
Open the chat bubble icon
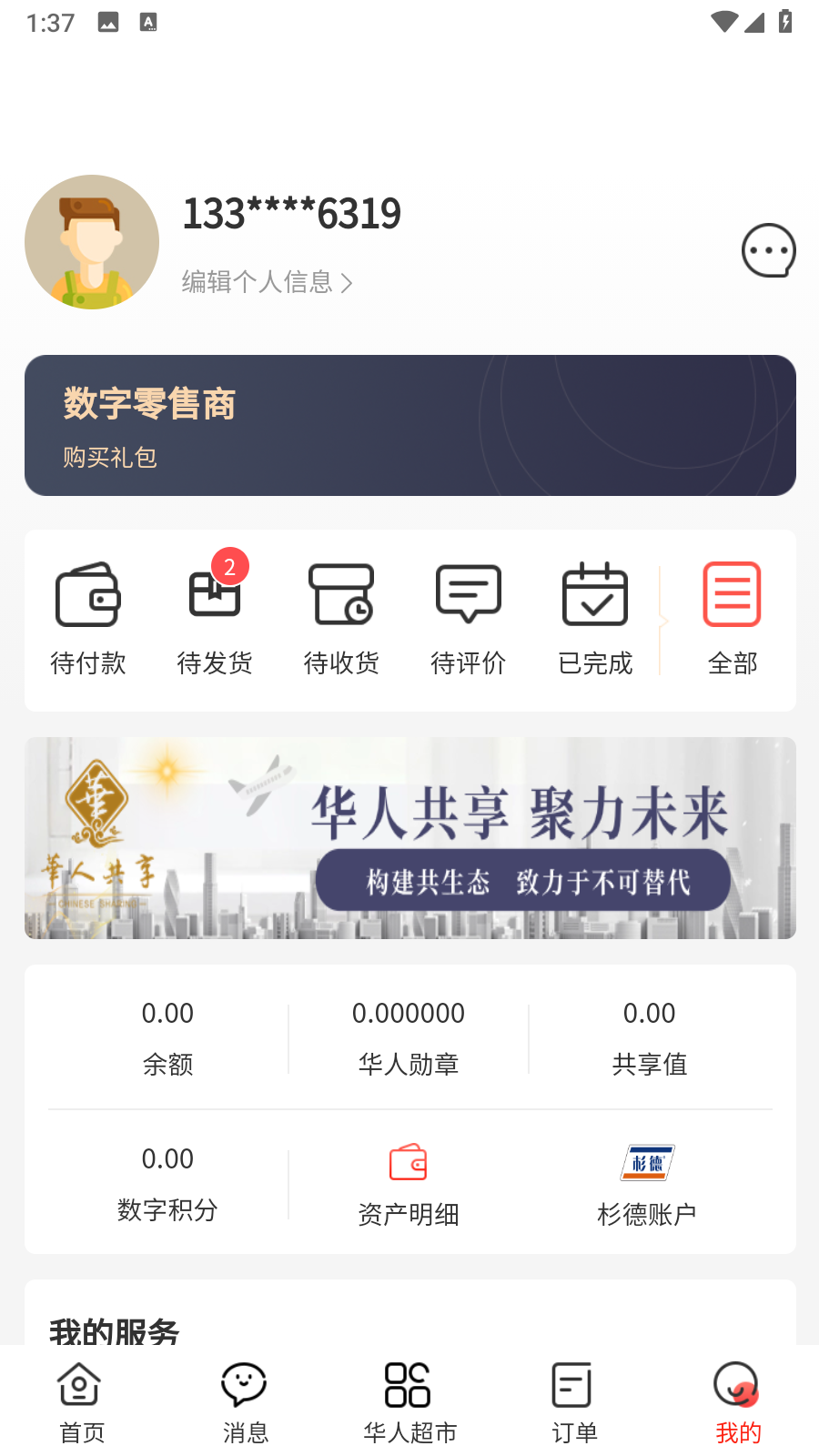[x=768, y=250]
